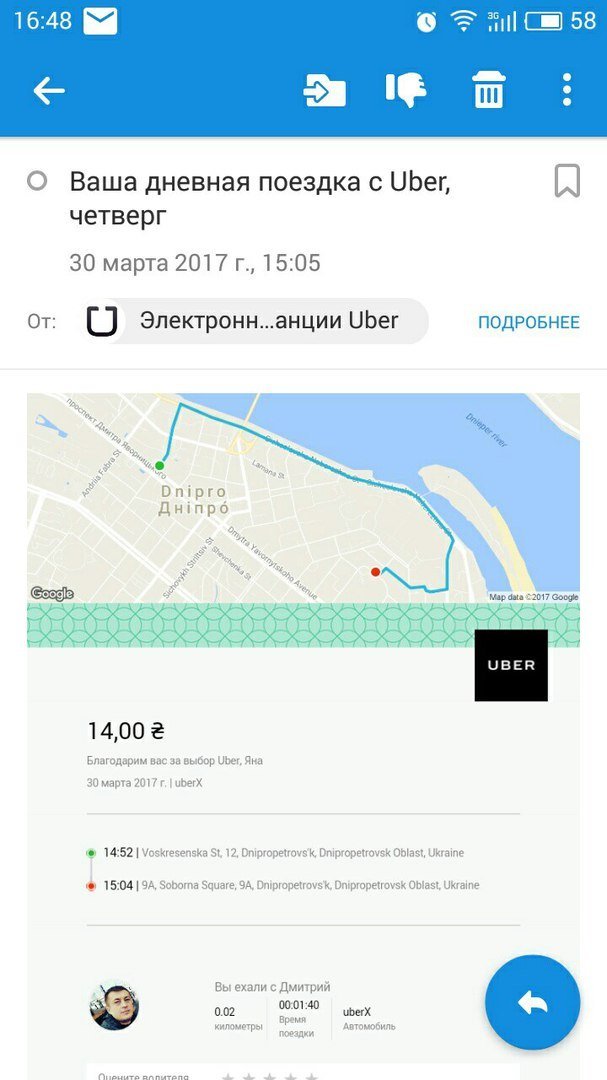Delete this Uber email
The image size is (607, 1080).
coord(488,91)
